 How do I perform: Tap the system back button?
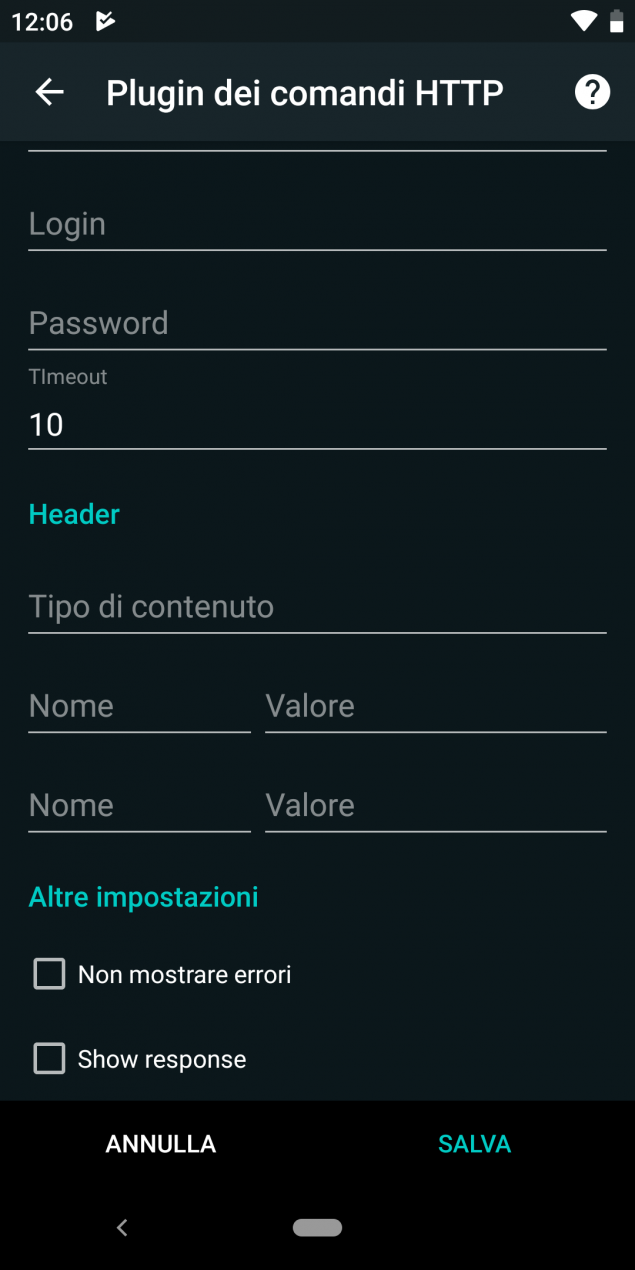point(122,1228)
